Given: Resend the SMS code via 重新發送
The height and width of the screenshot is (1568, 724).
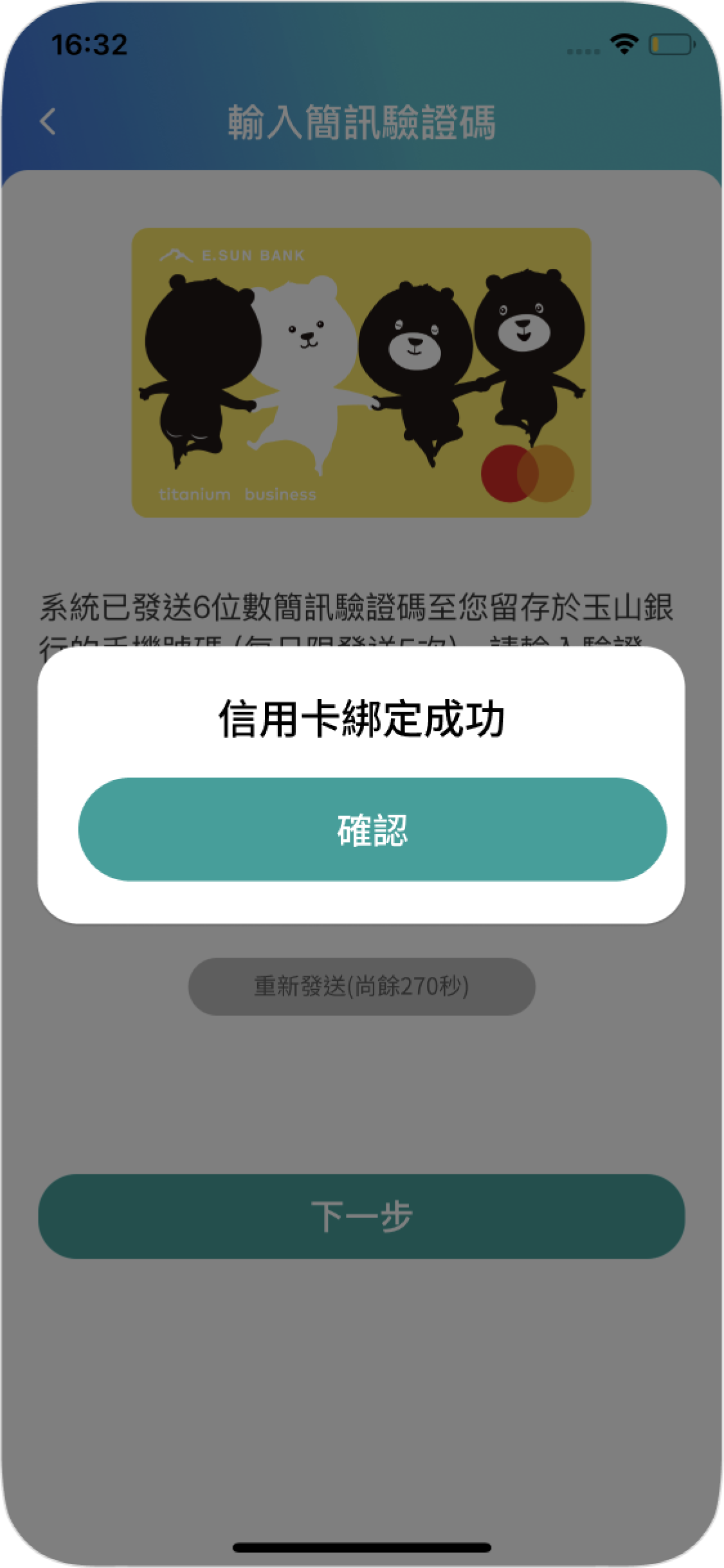Looking at the screenshot, I should (361, 986).
